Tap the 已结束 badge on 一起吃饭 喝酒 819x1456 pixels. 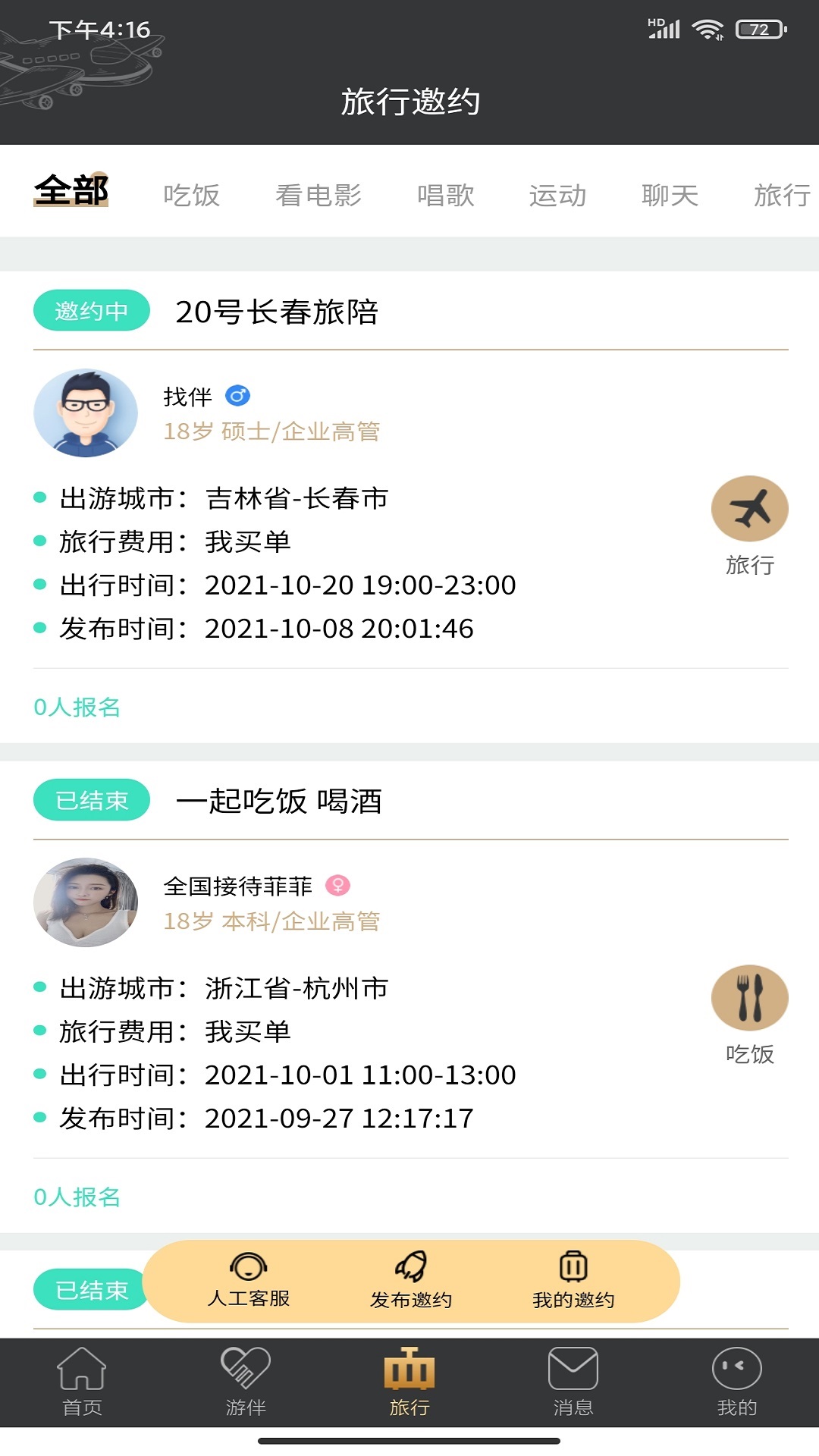(90, 801)
